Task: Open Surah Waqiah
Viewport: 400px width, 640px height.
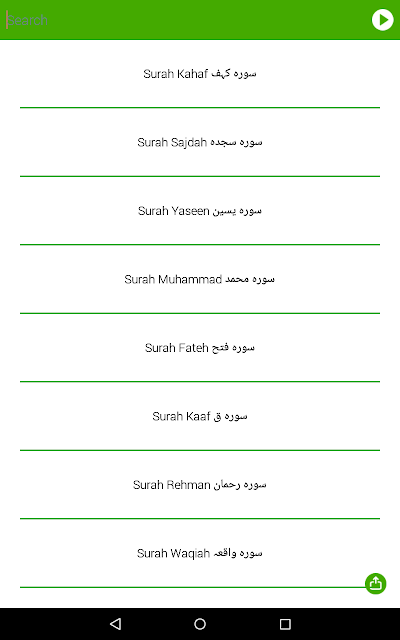Action: 200,554
